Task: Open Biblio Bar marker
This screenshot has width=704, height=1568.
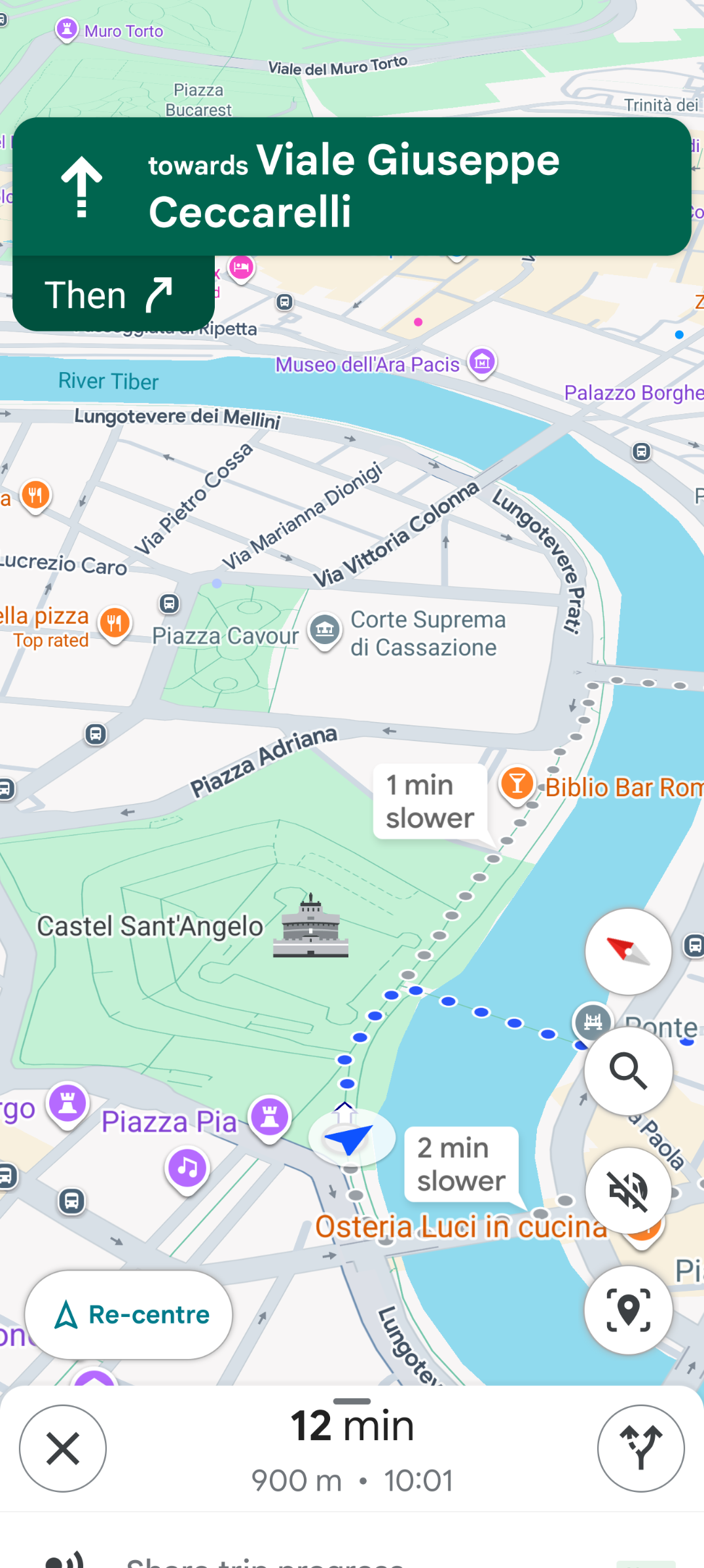Action: point(517,784)
